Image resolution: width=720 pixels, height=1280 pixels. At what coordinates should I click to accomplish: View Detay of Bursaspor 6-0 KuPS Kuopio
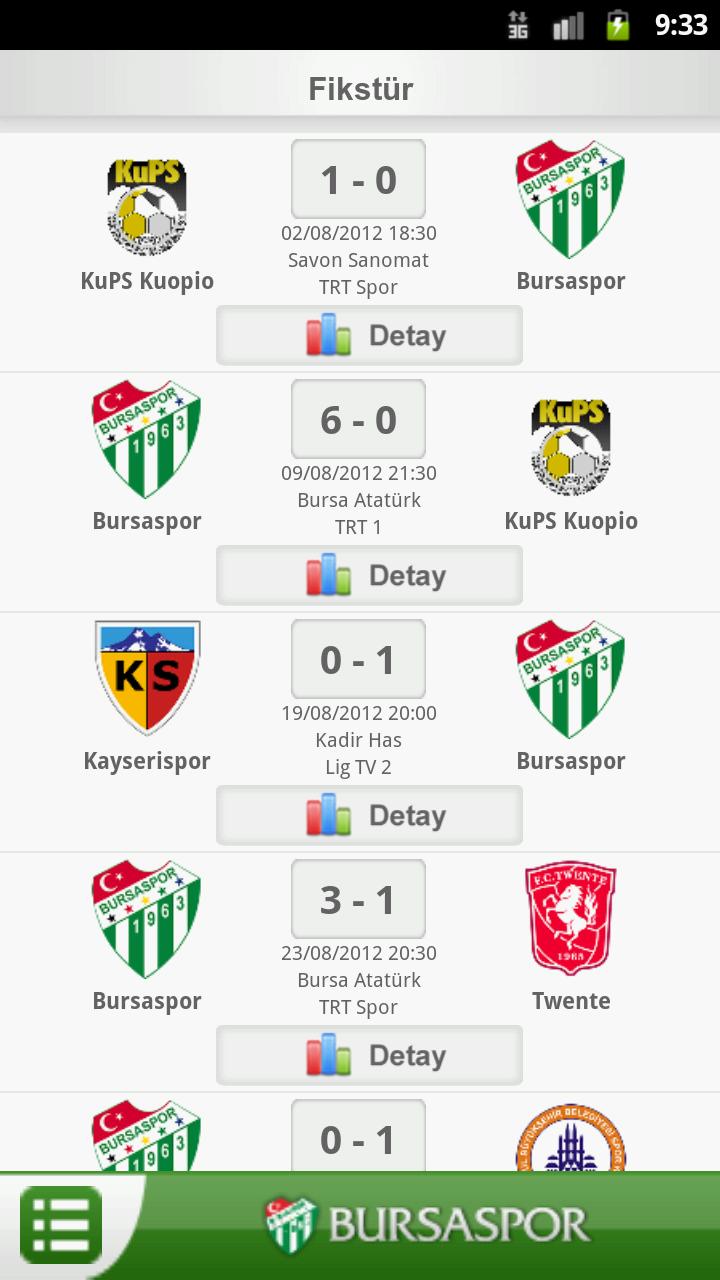369,575
